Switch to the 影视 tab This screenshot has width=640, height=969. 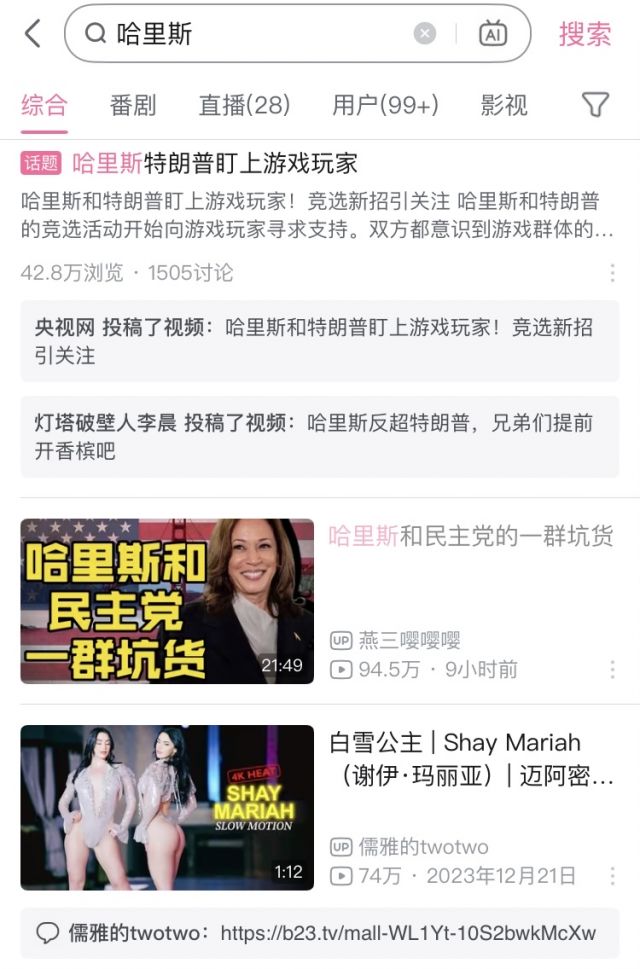coord(504,105)
